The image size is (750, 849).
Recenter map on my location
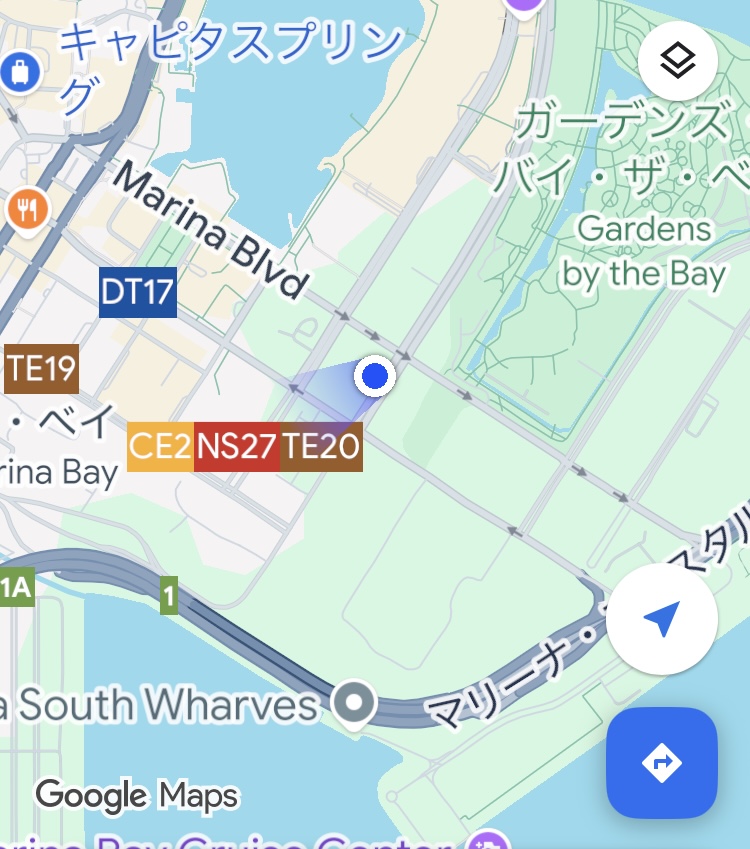click(x=661, y=620)
